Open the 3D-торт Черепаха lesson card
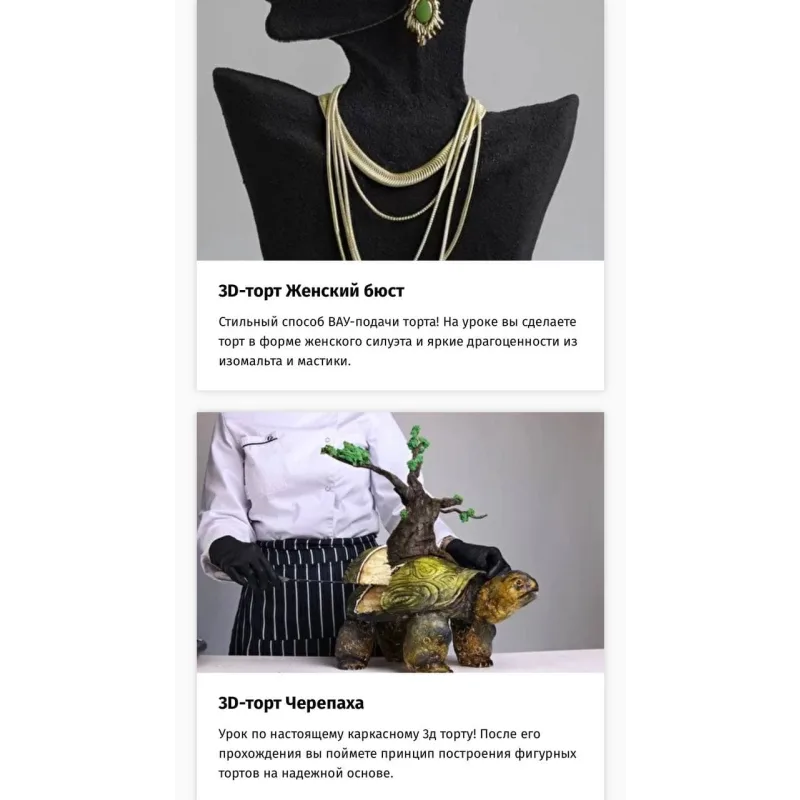This screenshot has width=800, height=800. tap(291, 703)
